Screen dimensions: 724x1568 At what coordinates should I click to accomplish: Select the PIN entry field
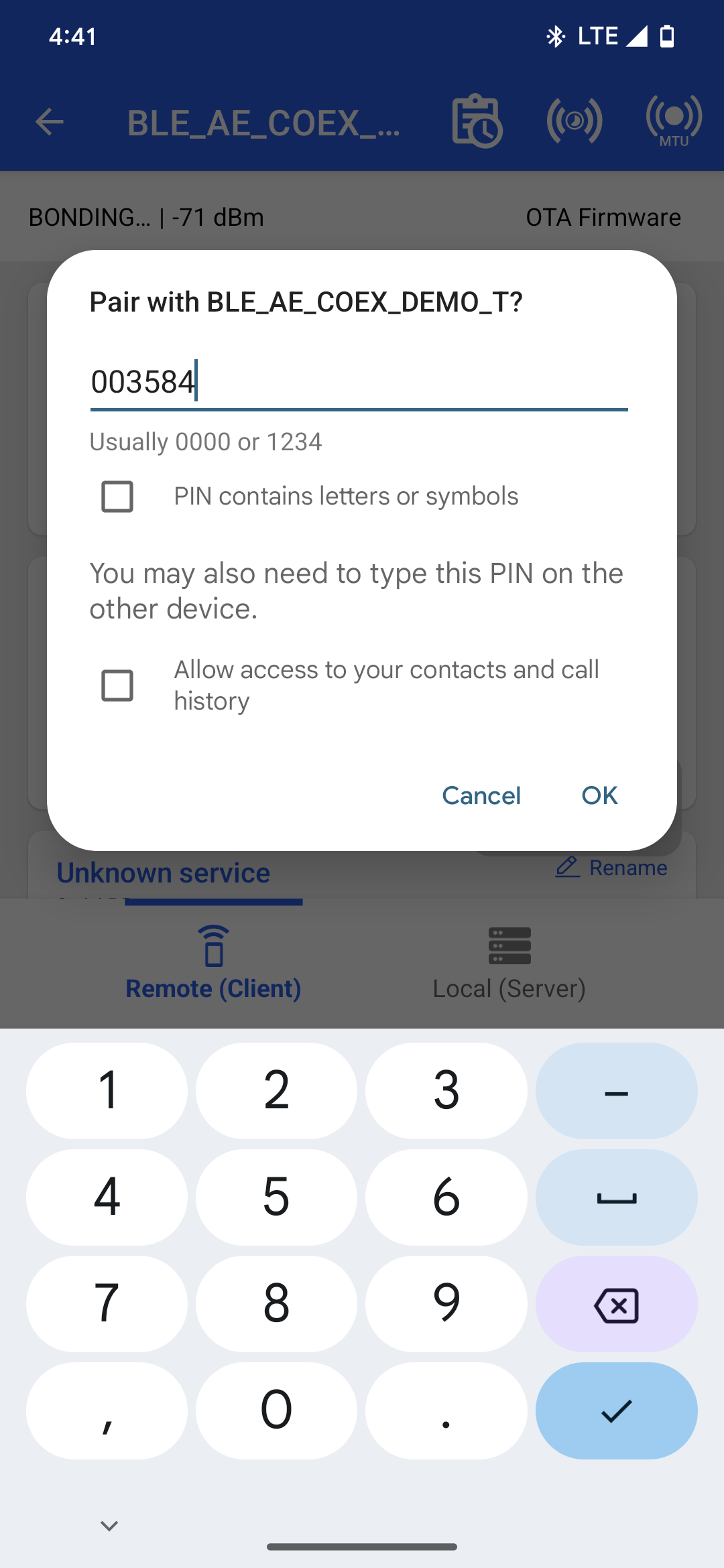[359, 382]
